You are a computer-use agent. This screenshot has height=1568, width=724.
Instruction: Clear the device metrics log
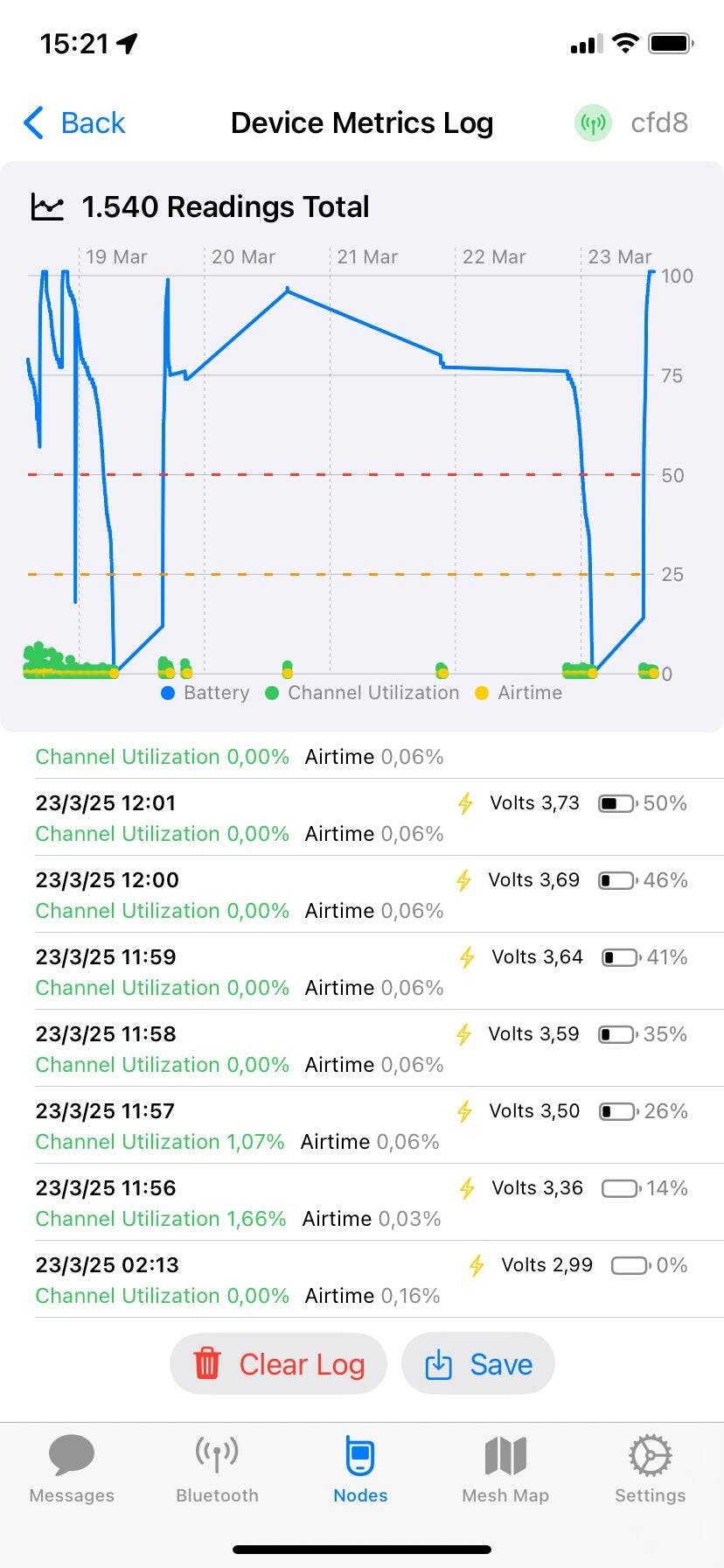point(278,1364)
